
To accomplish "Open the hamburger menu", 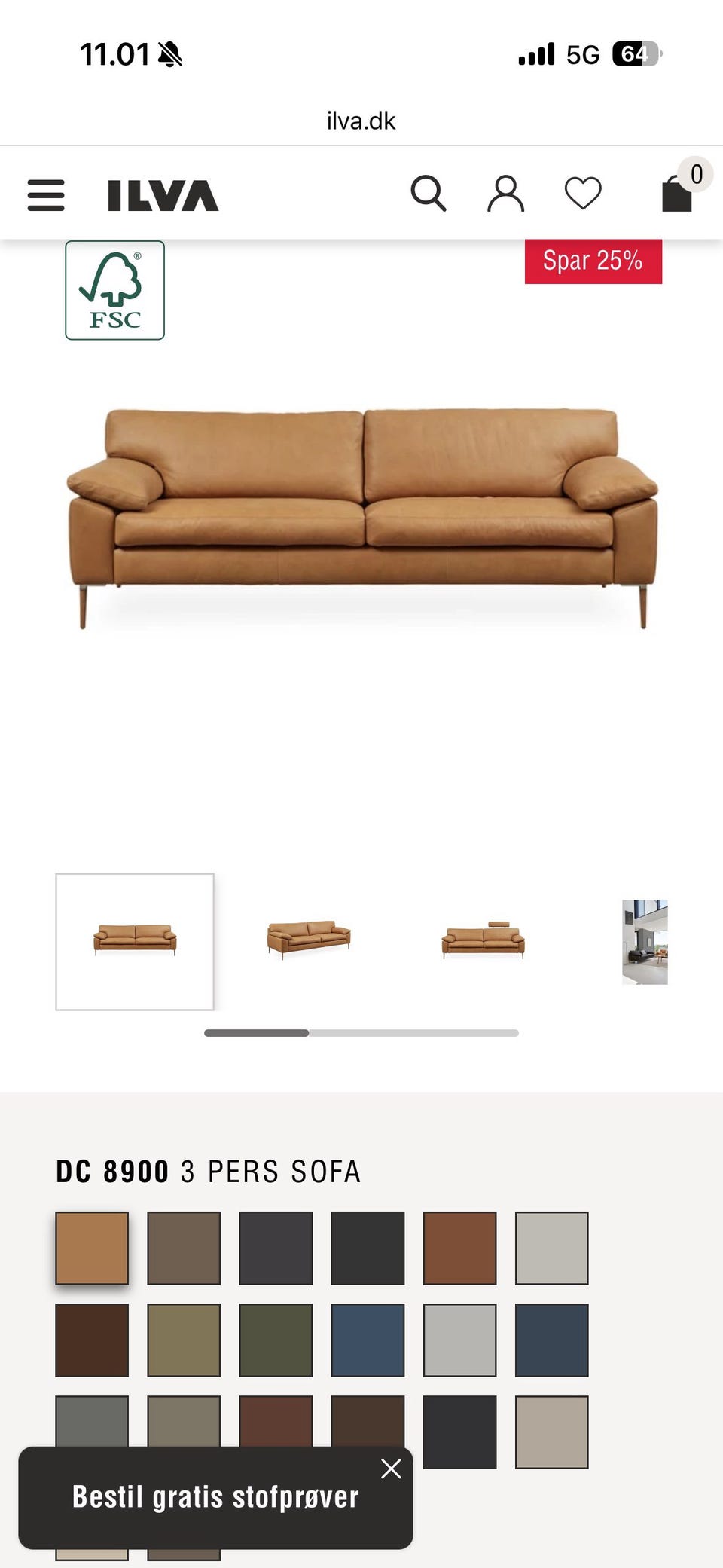I will tap(46, 195).
